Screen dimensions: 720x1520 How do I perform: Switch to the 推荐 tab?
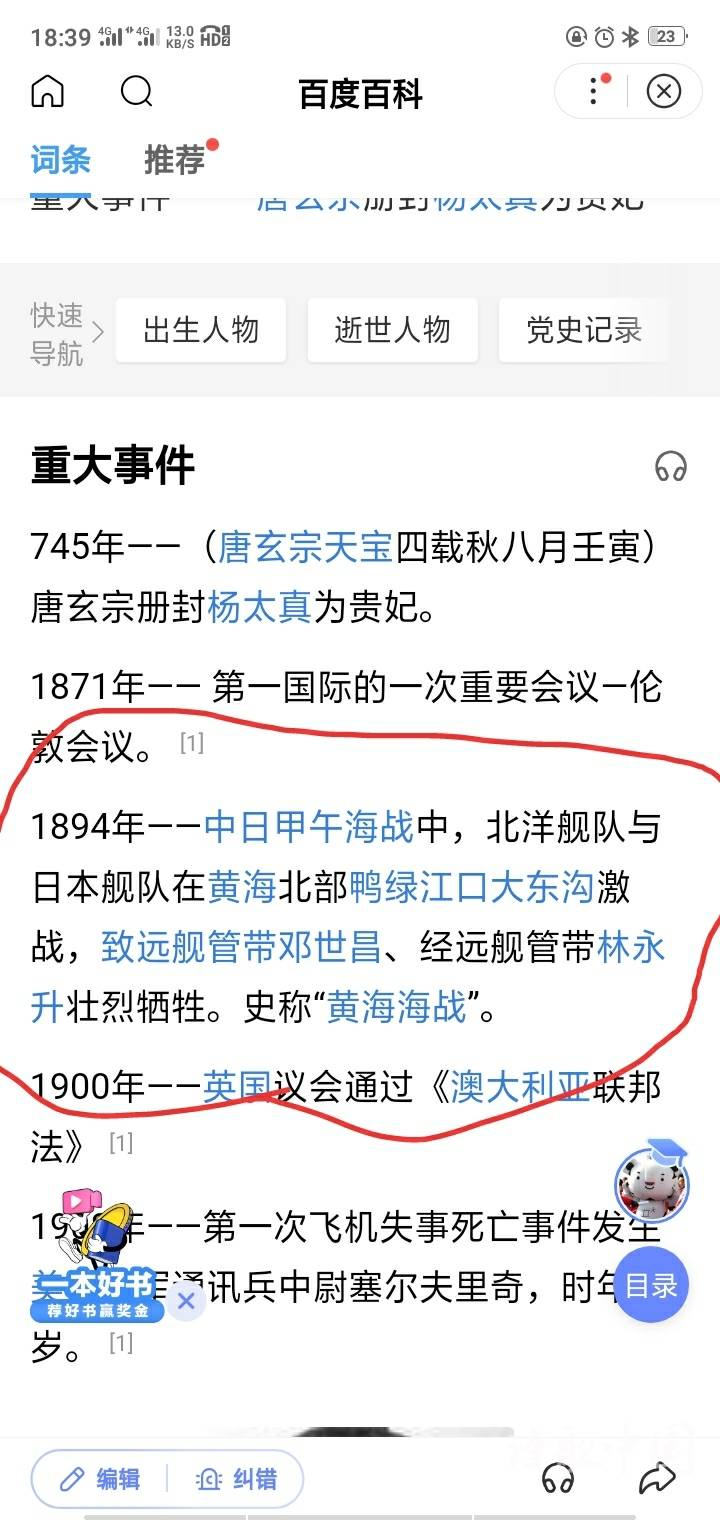(x=174, y=160)
